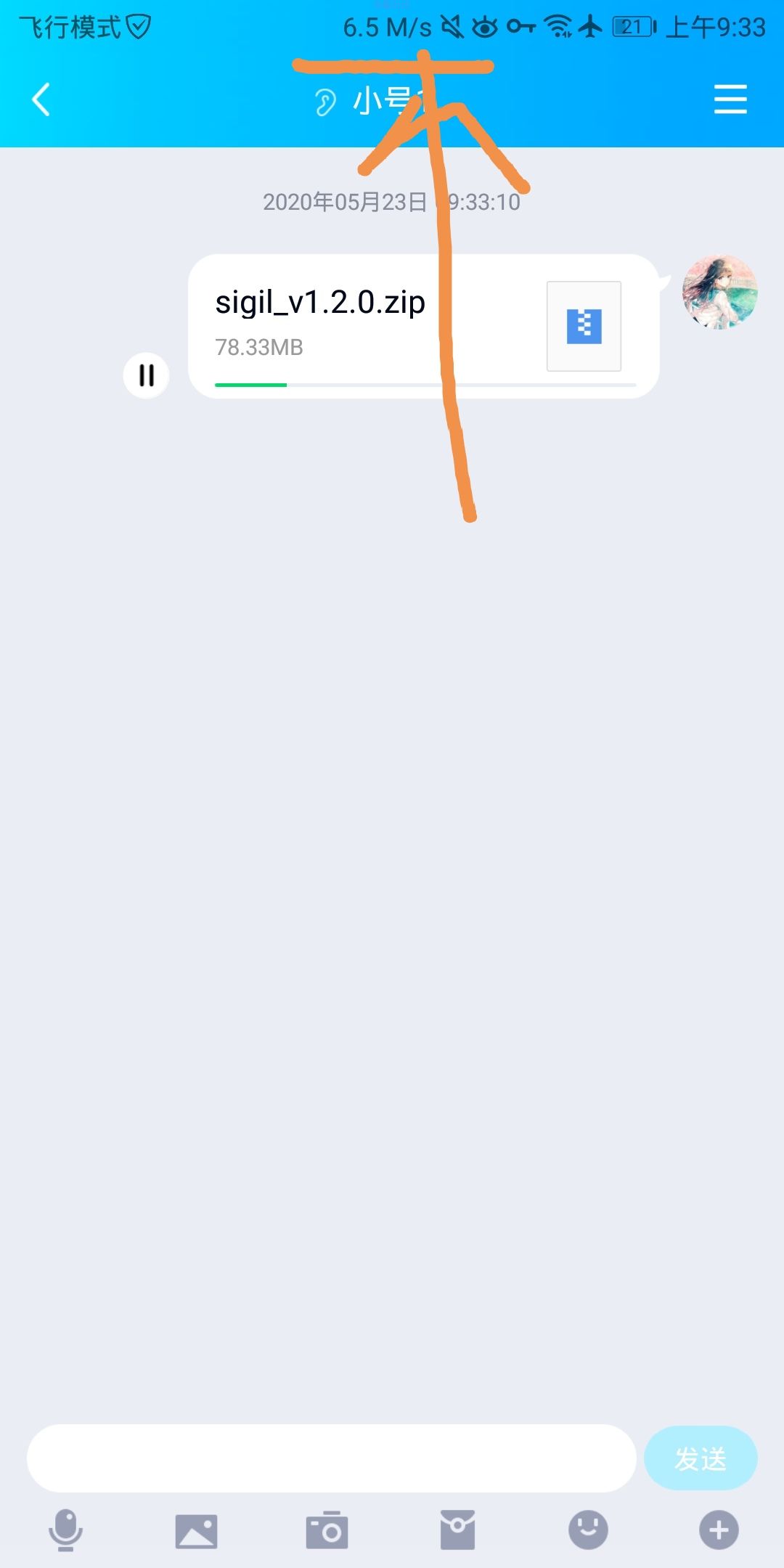Tap the 发送 send button
784x1568 pixels.
(700, 1458)
